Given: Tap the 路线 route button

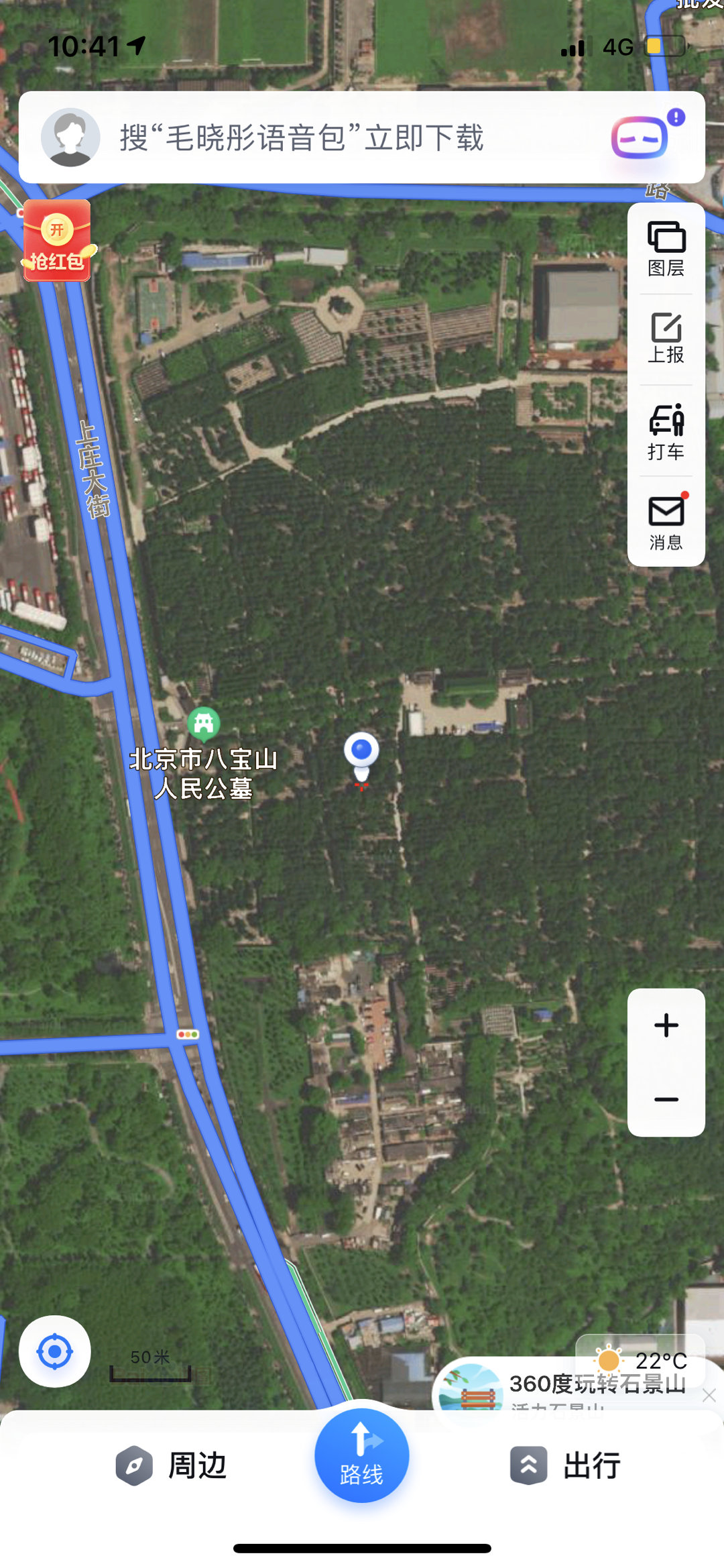Looking at the screenshot, I should click(361, 1455).
